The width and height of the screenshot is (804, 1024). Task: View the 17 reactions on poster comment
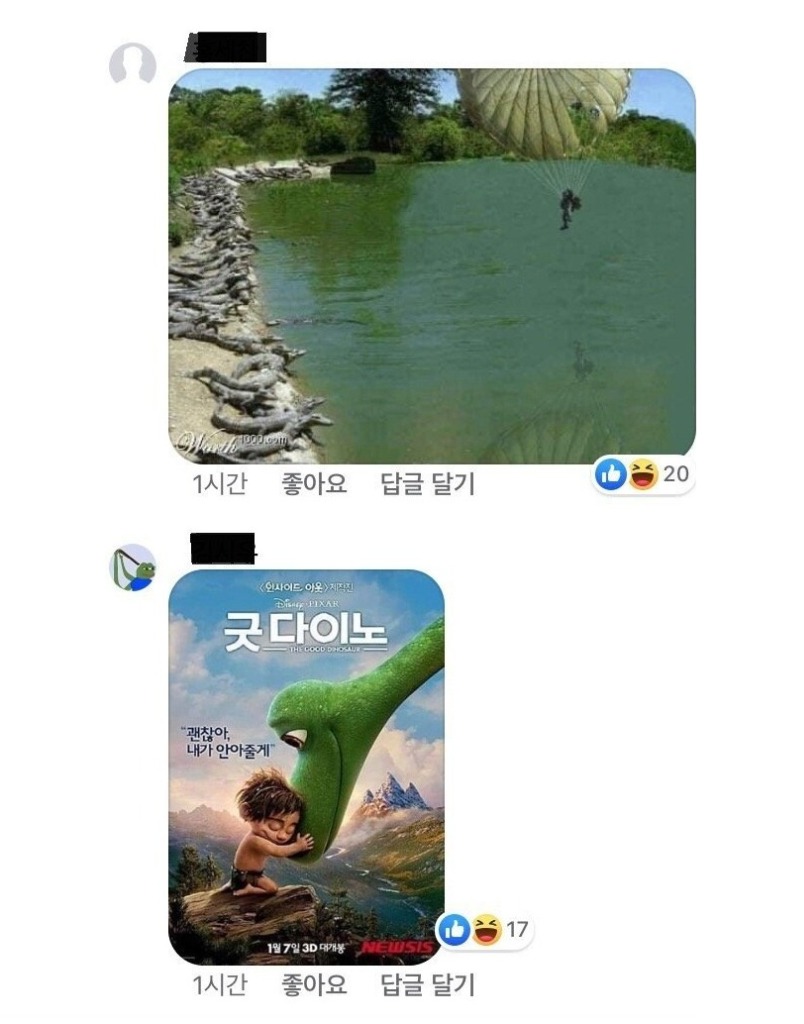click(x=485, y=930)
